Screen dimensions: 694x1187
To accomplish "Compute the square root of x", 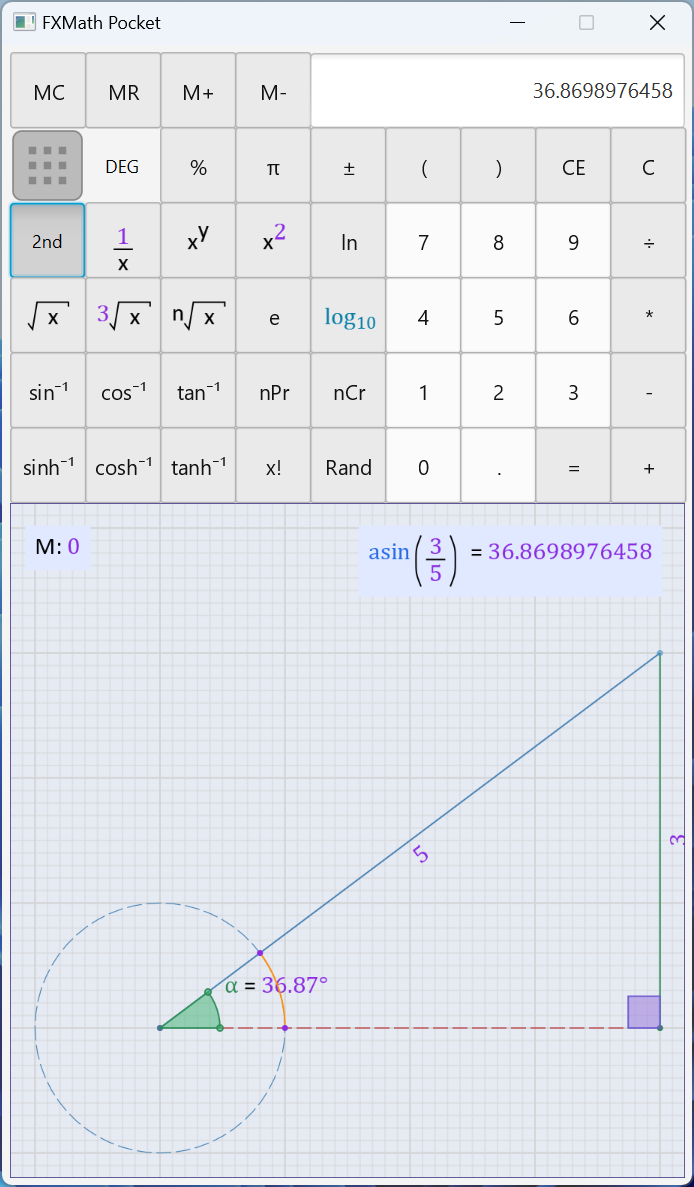I will [48, 317].
